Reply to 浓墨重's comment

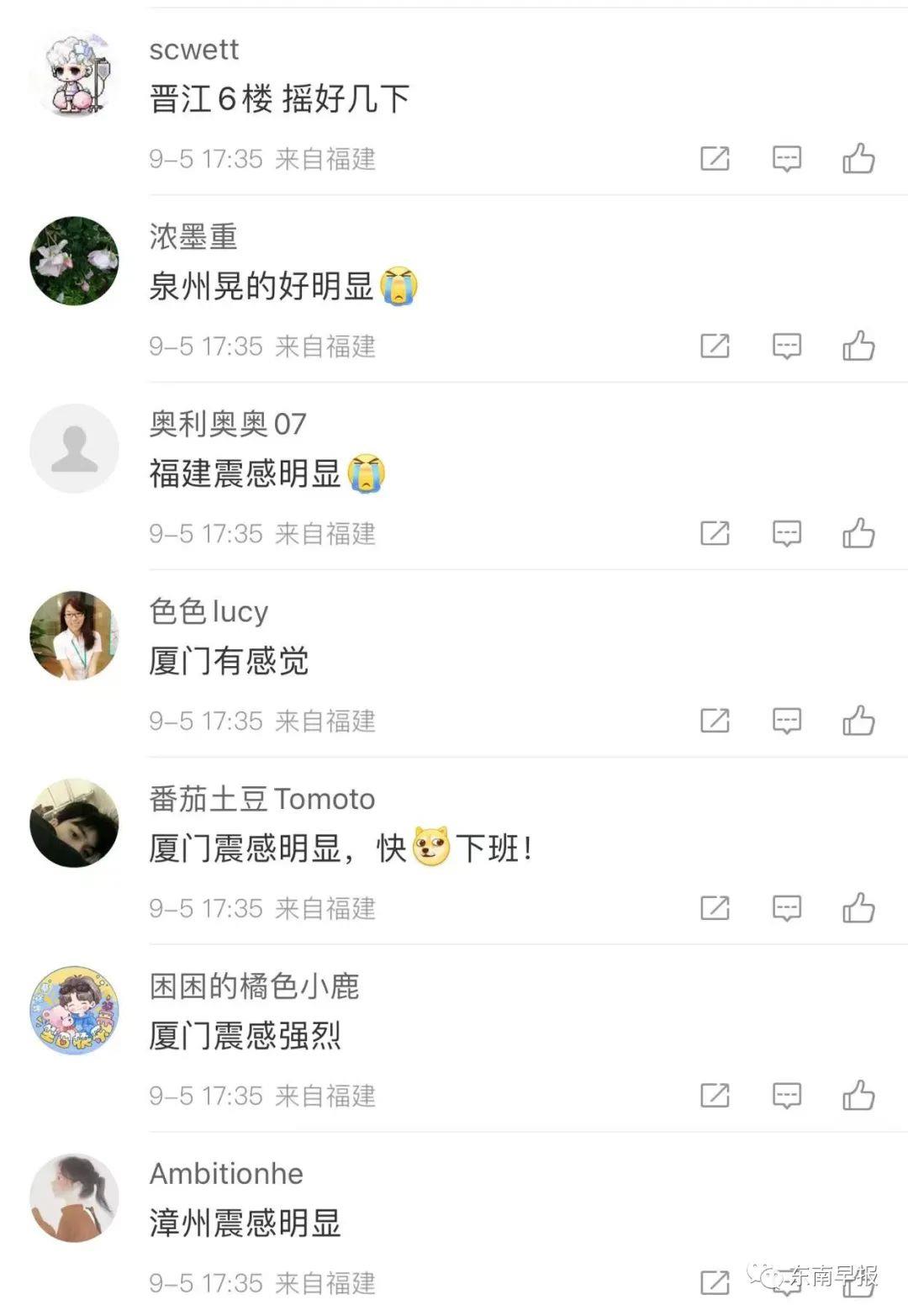pyautogui.click(x=787, y=346)
